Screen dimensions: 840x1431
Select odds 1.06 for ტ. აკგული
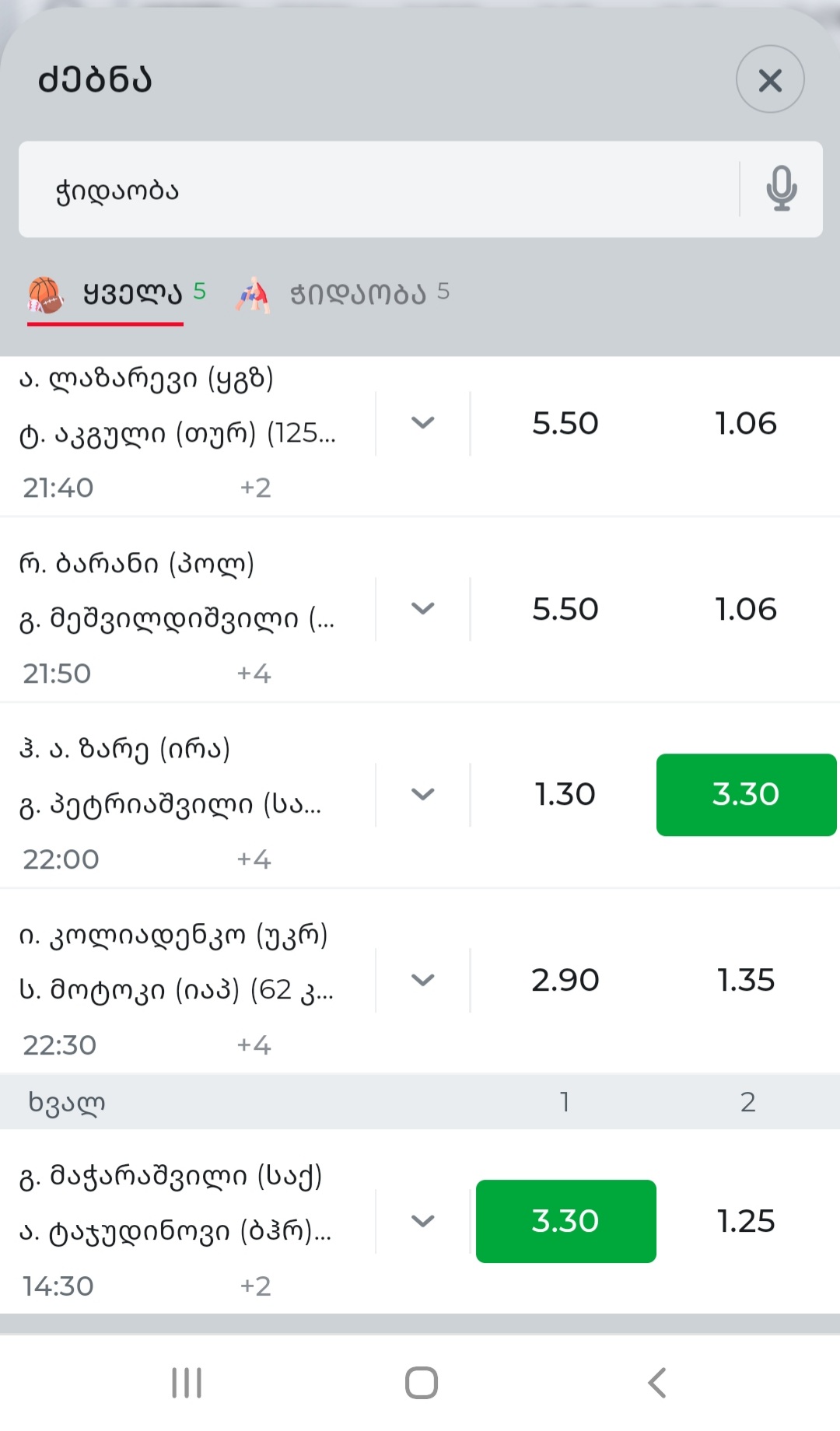point(745,423)
